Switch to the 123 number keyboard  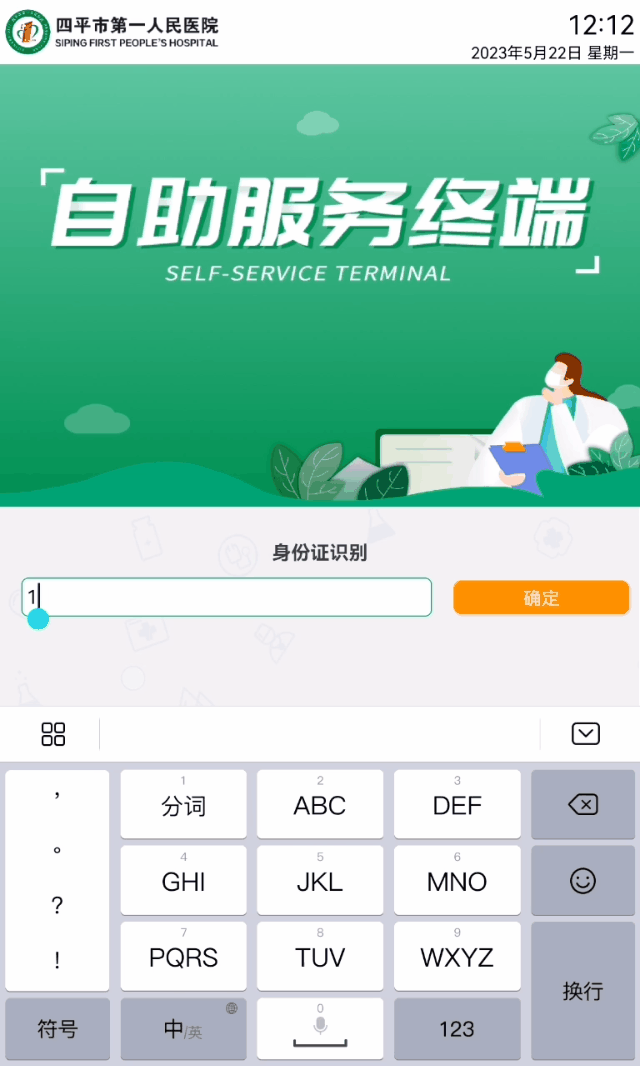[x=457, y=1029]
